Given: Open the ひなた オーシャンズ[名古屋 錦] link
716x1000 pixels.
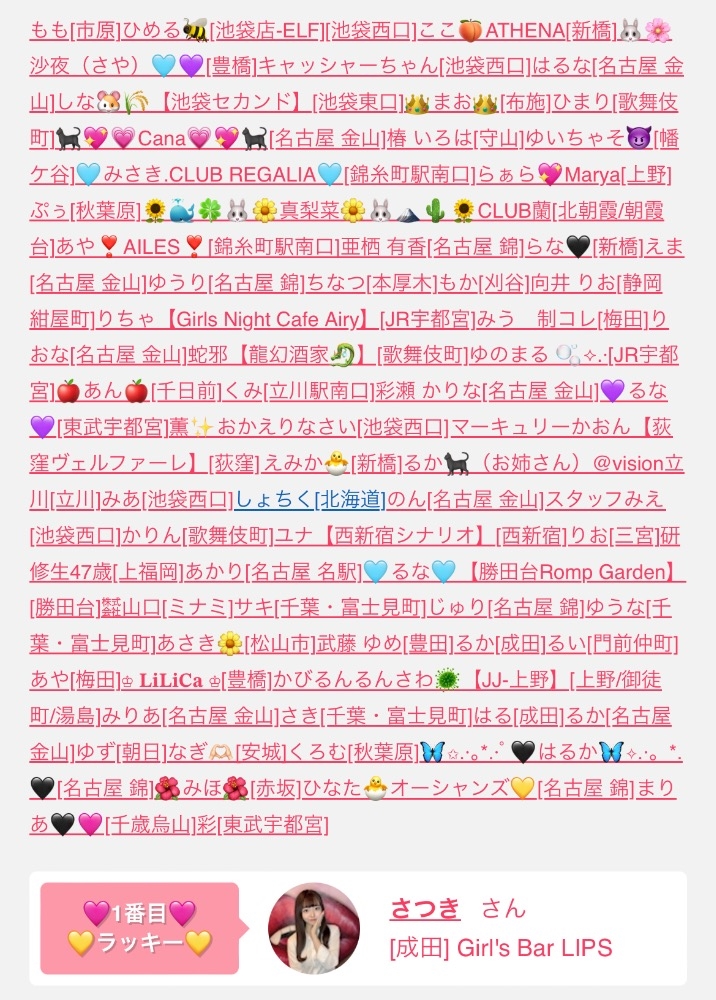Looking at the screenshot, I should point(469,789).
